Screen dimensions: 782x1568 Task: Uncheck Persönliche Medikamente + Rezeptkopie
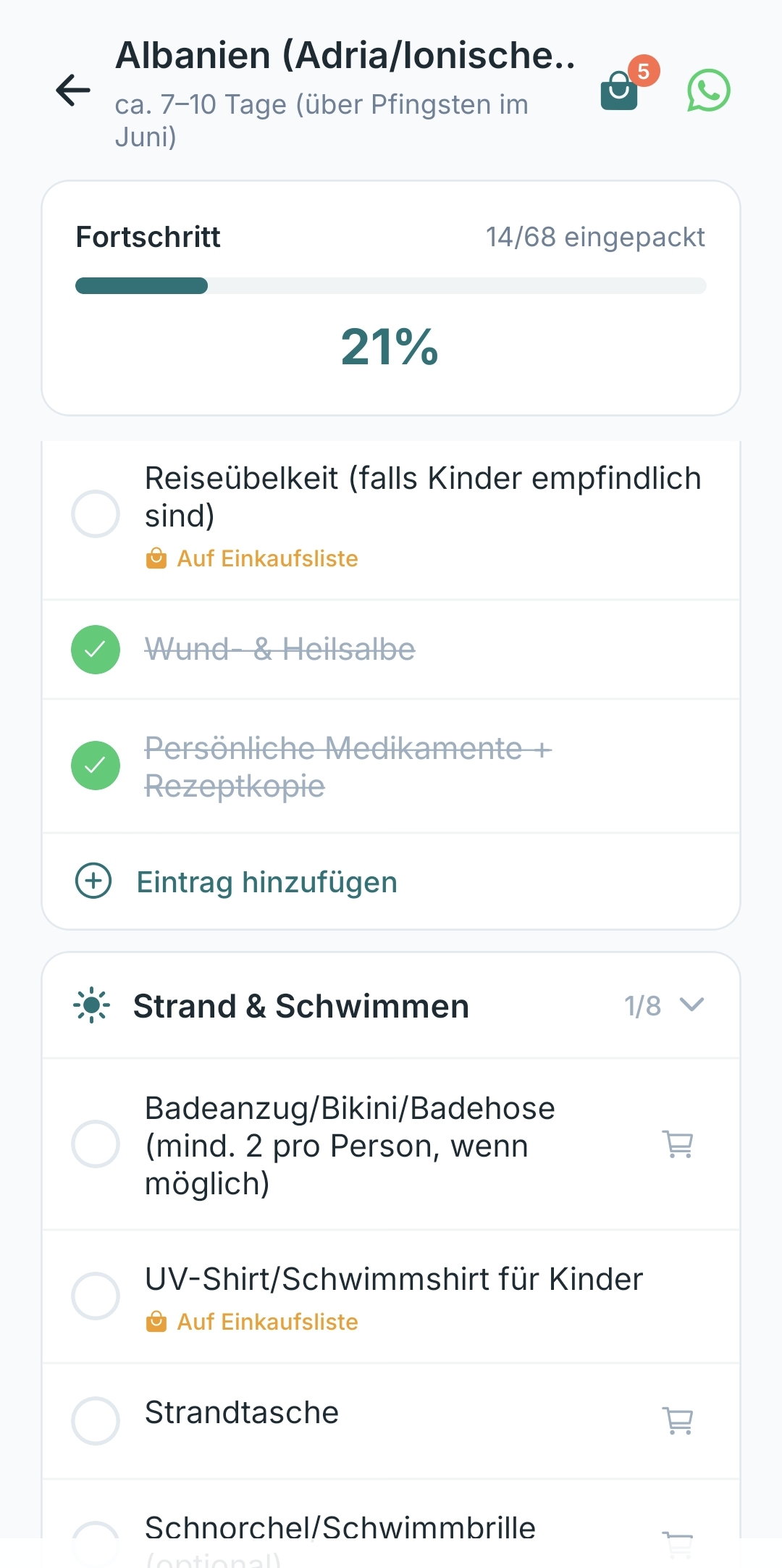pyautogui.click(x=95, y=765)
